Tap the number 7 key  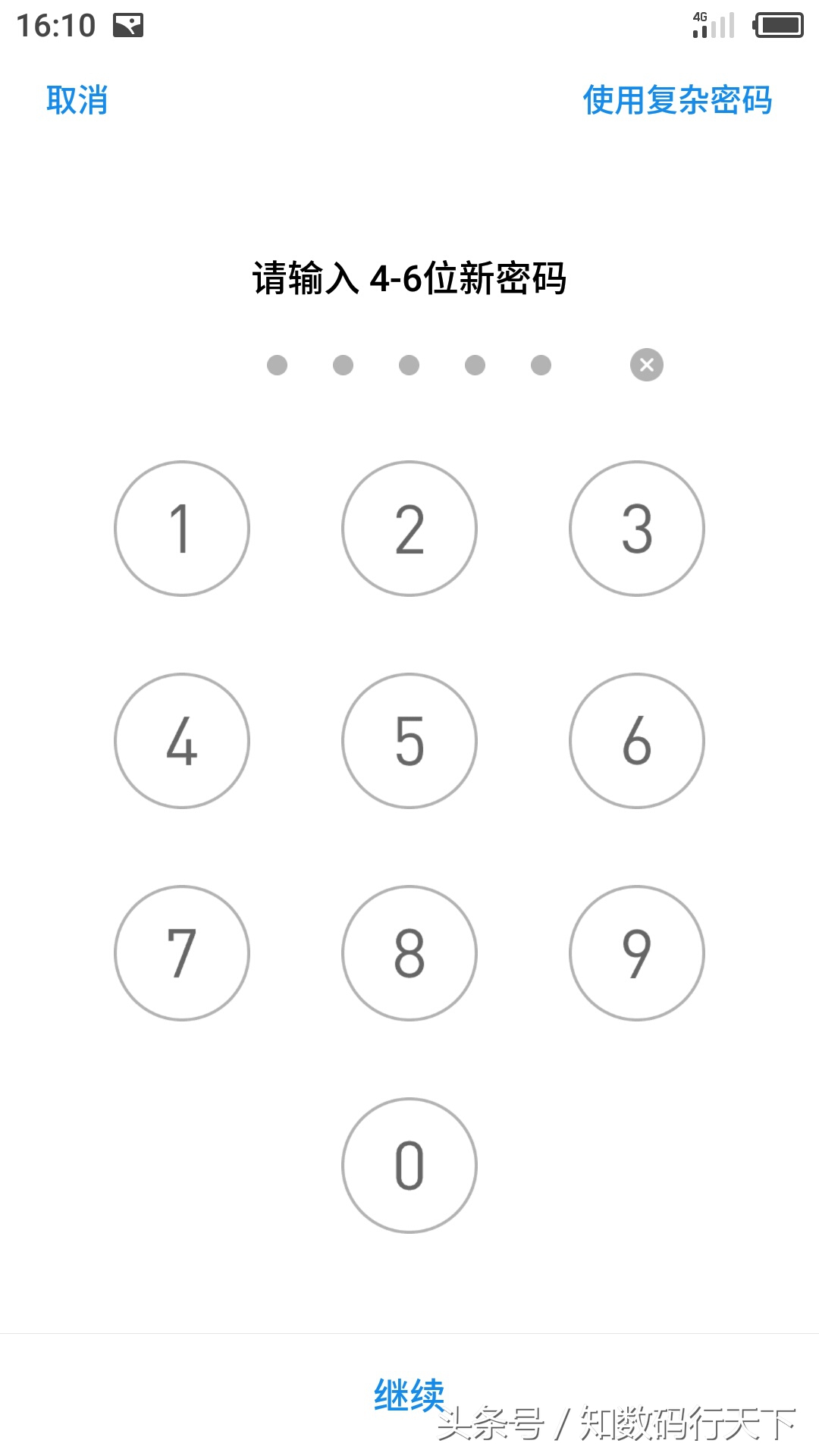click(181, 953)
